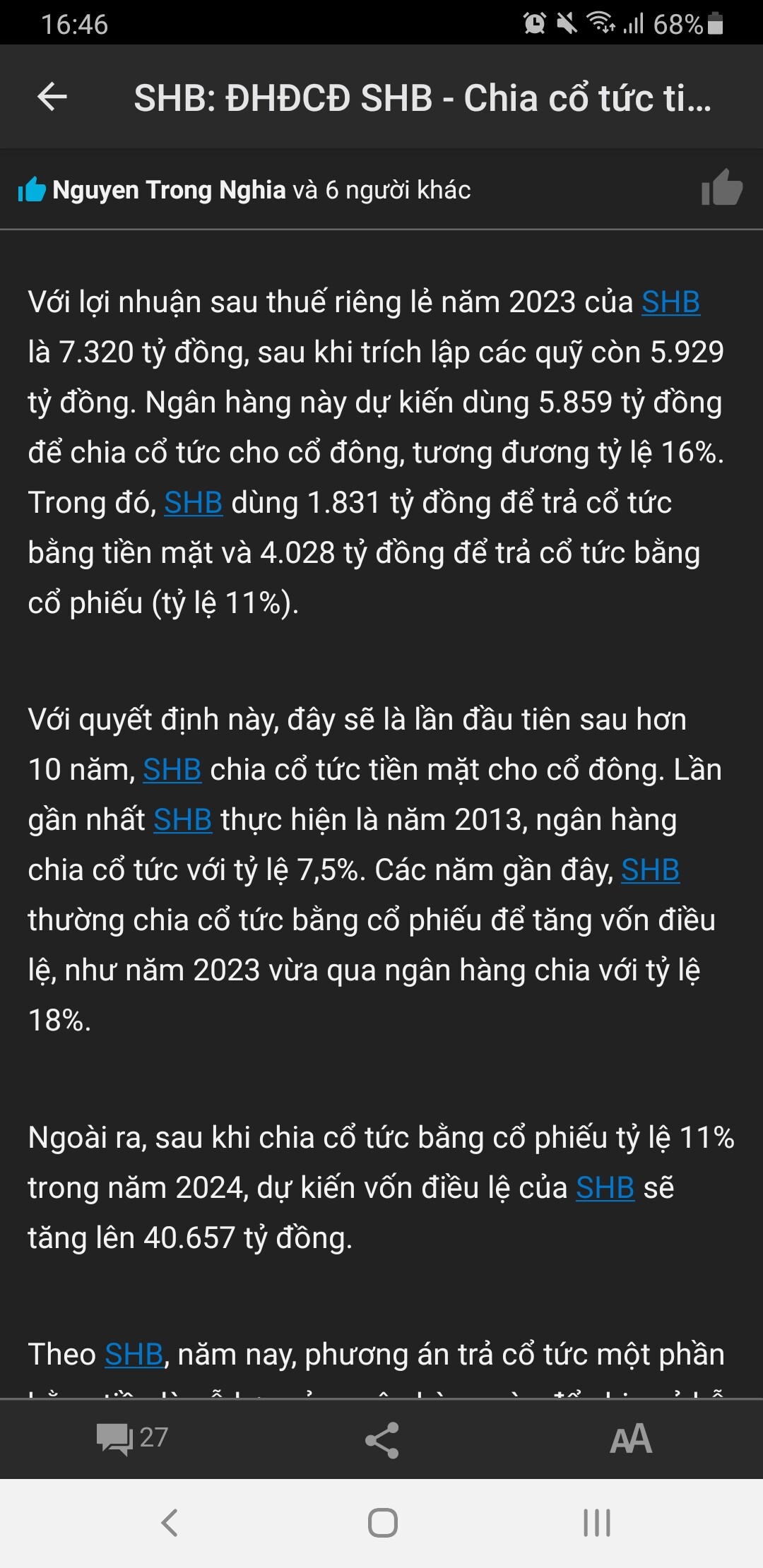This screenshot has width=763, height=1568.
Task: Change the text size with AA
Action: 630,1439
